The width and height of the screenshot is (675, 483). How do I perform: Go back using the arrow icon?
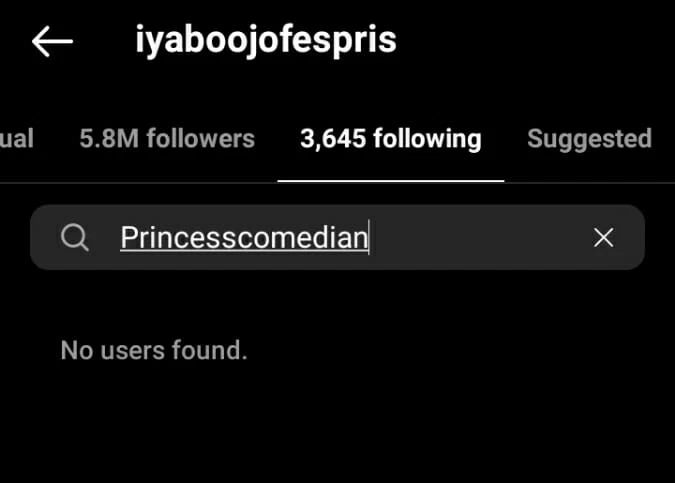point(52,41)
